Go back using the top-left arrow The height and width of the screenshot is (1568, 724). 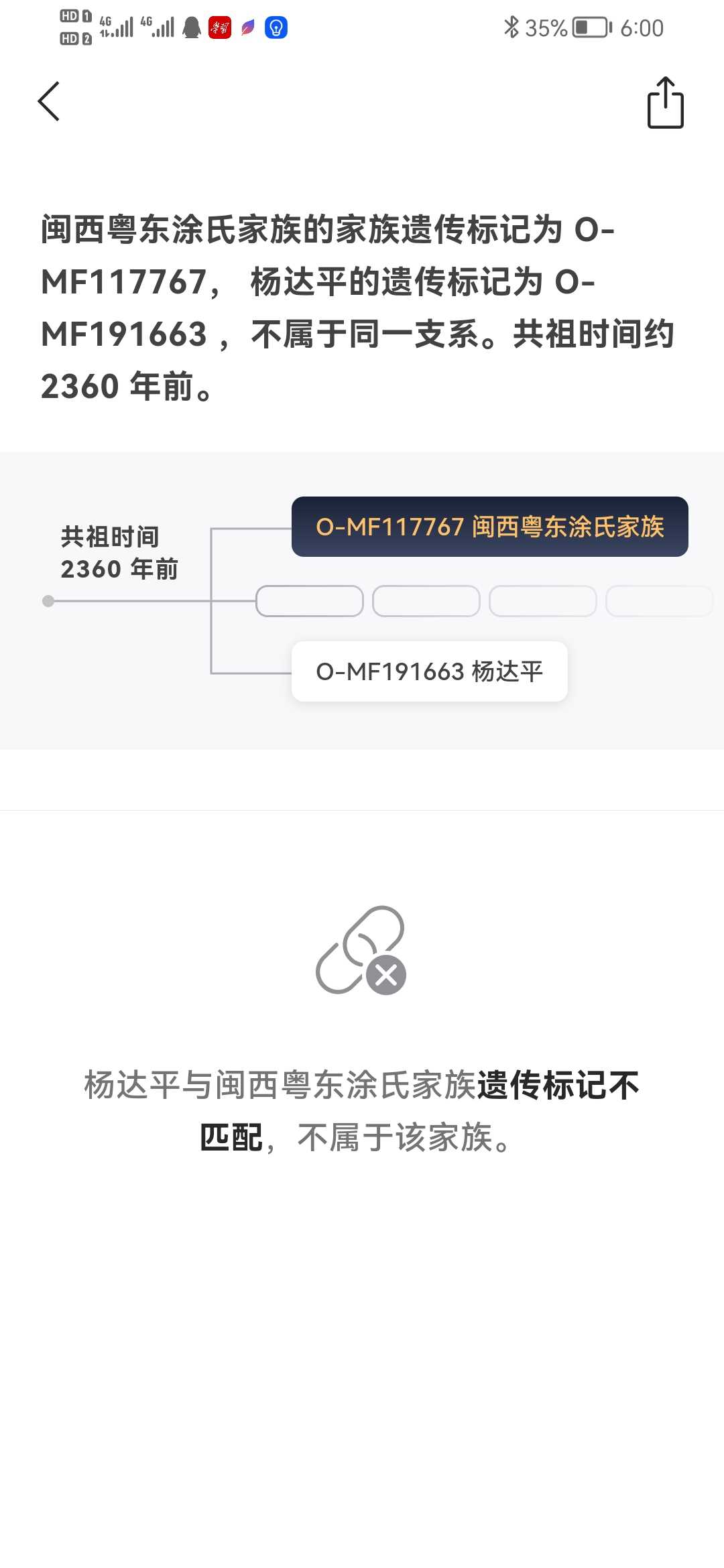click(49, 102)
